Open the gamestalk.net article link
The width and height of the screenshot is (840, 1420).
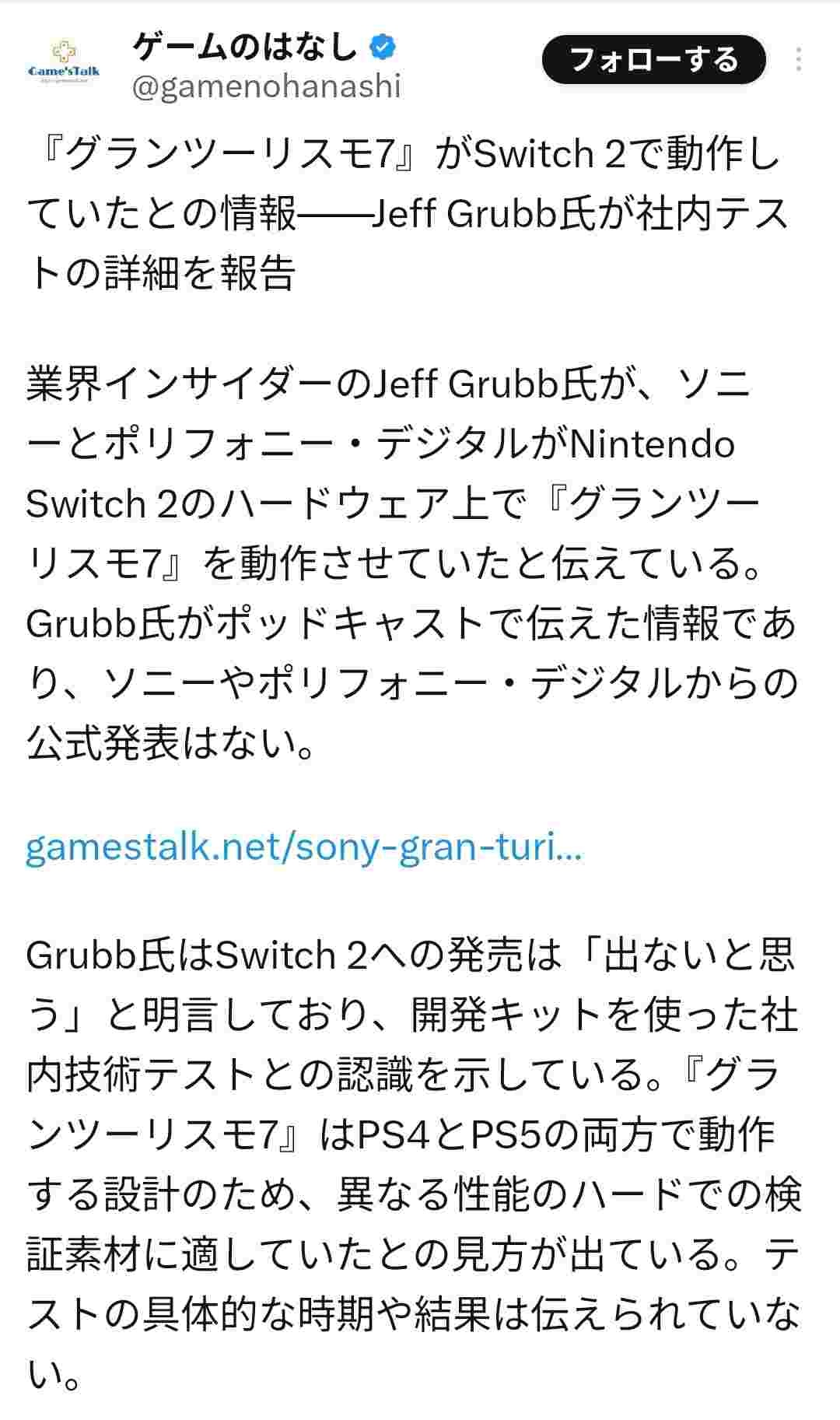point(303,847)
